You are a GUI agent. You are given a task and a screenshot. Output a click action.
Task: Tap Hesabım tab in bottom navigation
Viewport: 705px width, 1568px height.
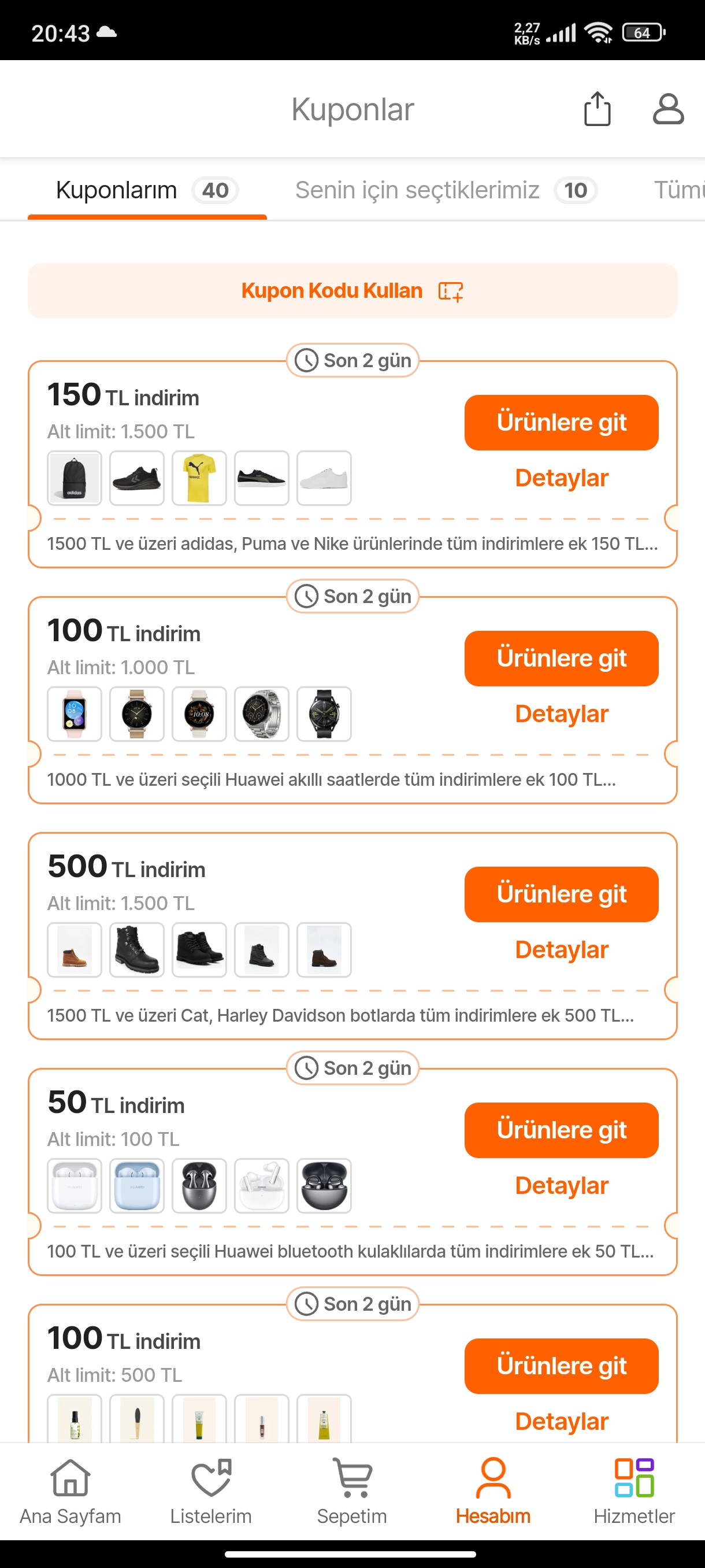(493, 1491)
